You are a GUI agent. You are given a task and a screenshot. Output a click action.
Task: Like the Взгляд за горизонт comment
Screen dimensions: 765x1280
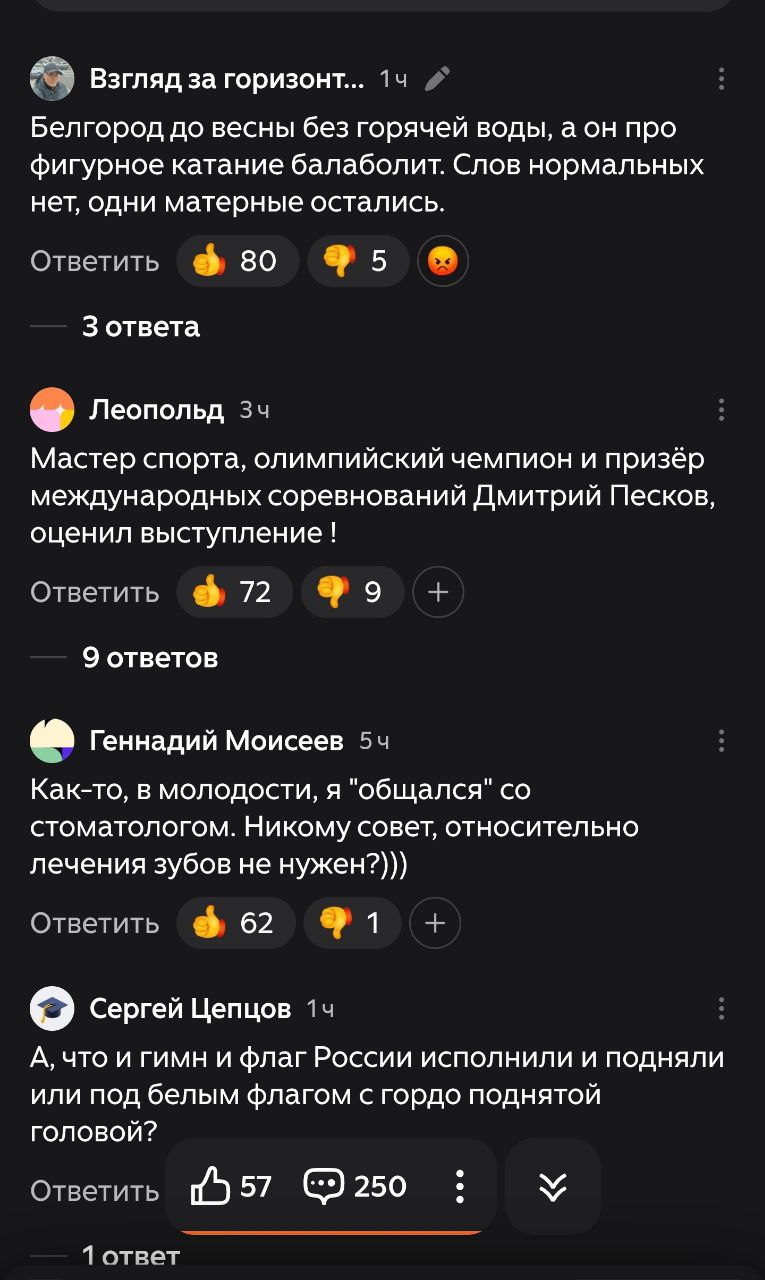pos(238,261)
